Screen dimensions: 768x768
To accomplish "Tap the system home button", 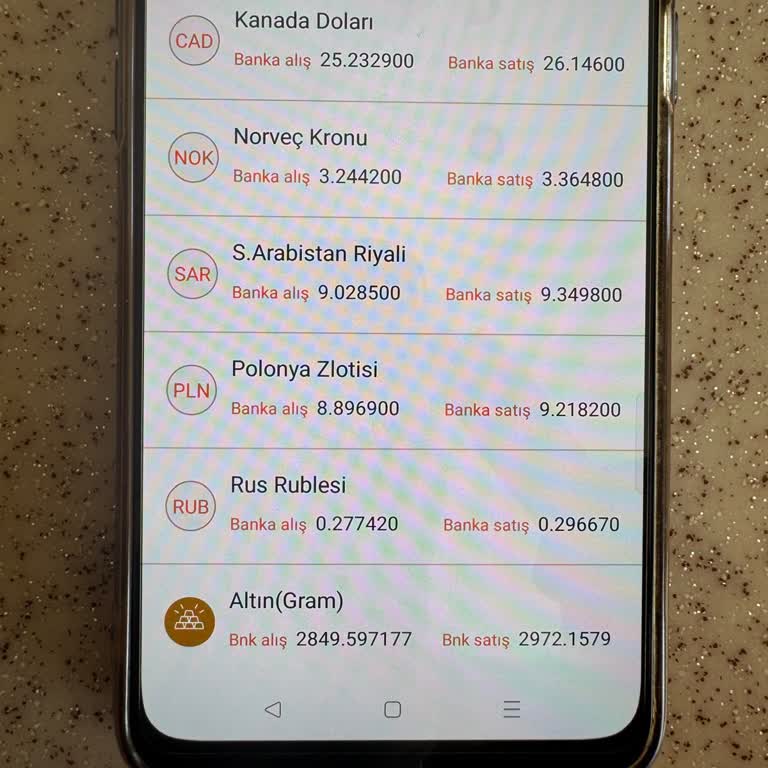I will click(x=393, y=709).
